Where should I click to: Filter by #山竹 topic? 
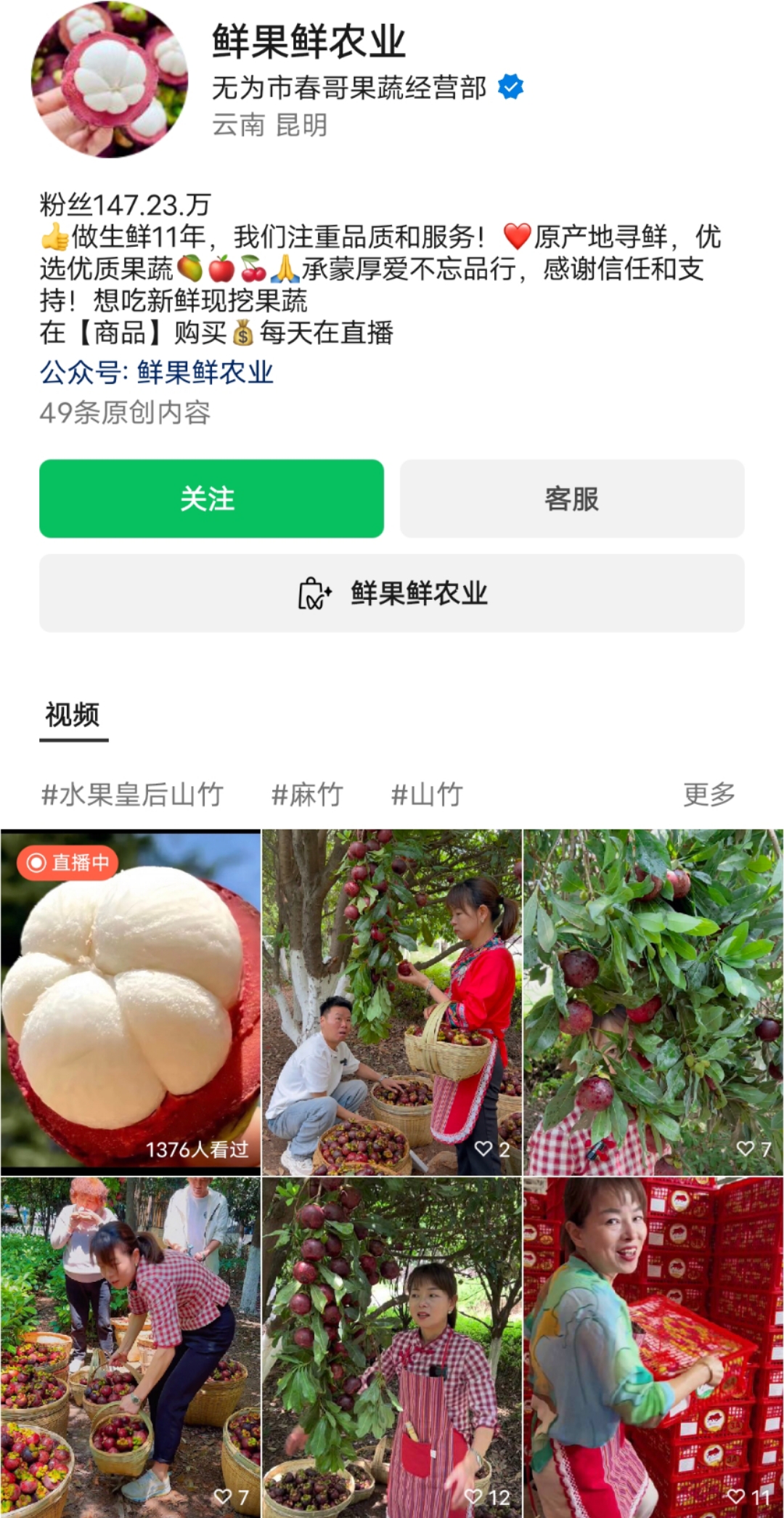point(427,795)
